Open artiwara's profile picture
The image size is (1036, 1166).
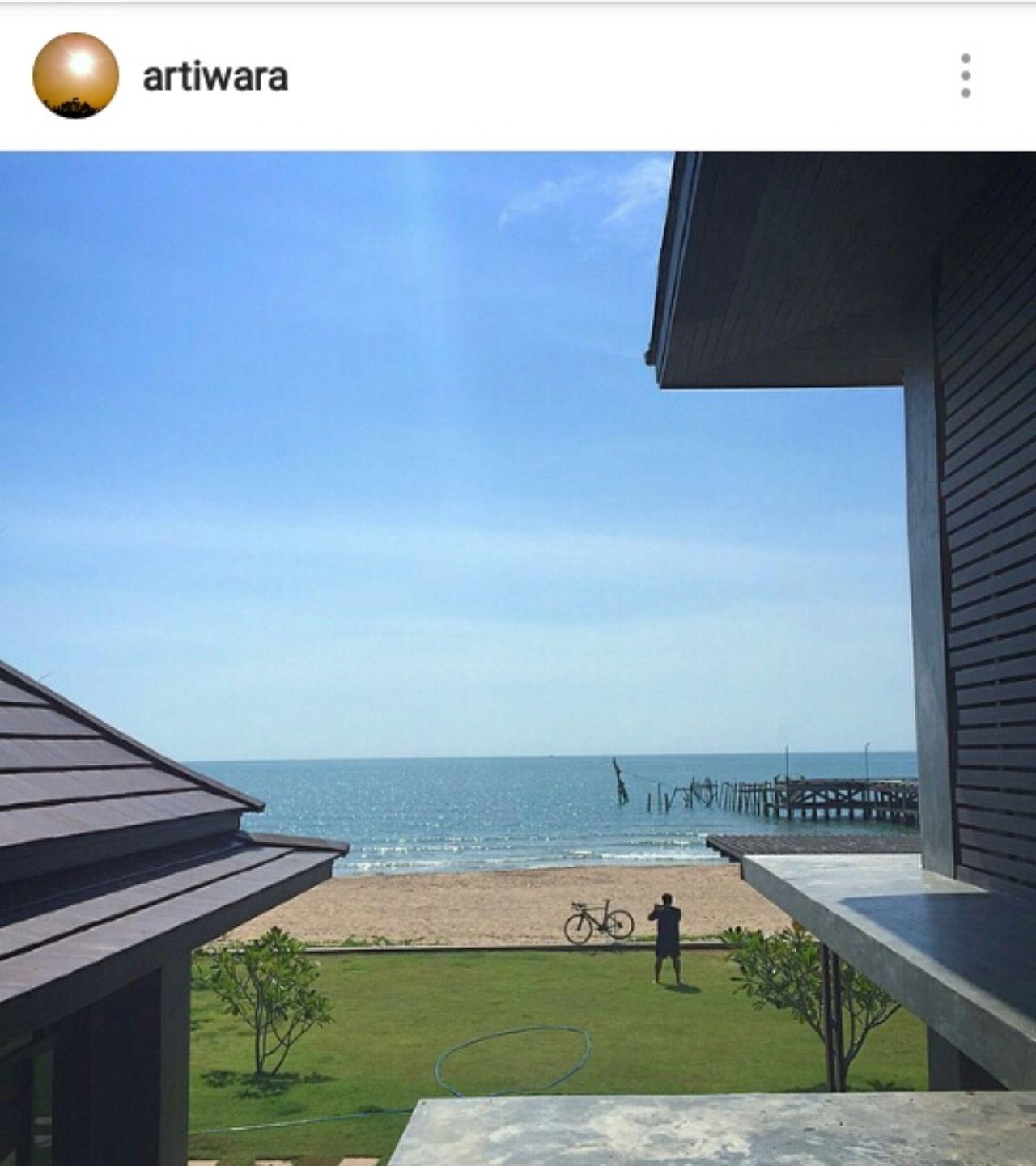coord(75,75)
